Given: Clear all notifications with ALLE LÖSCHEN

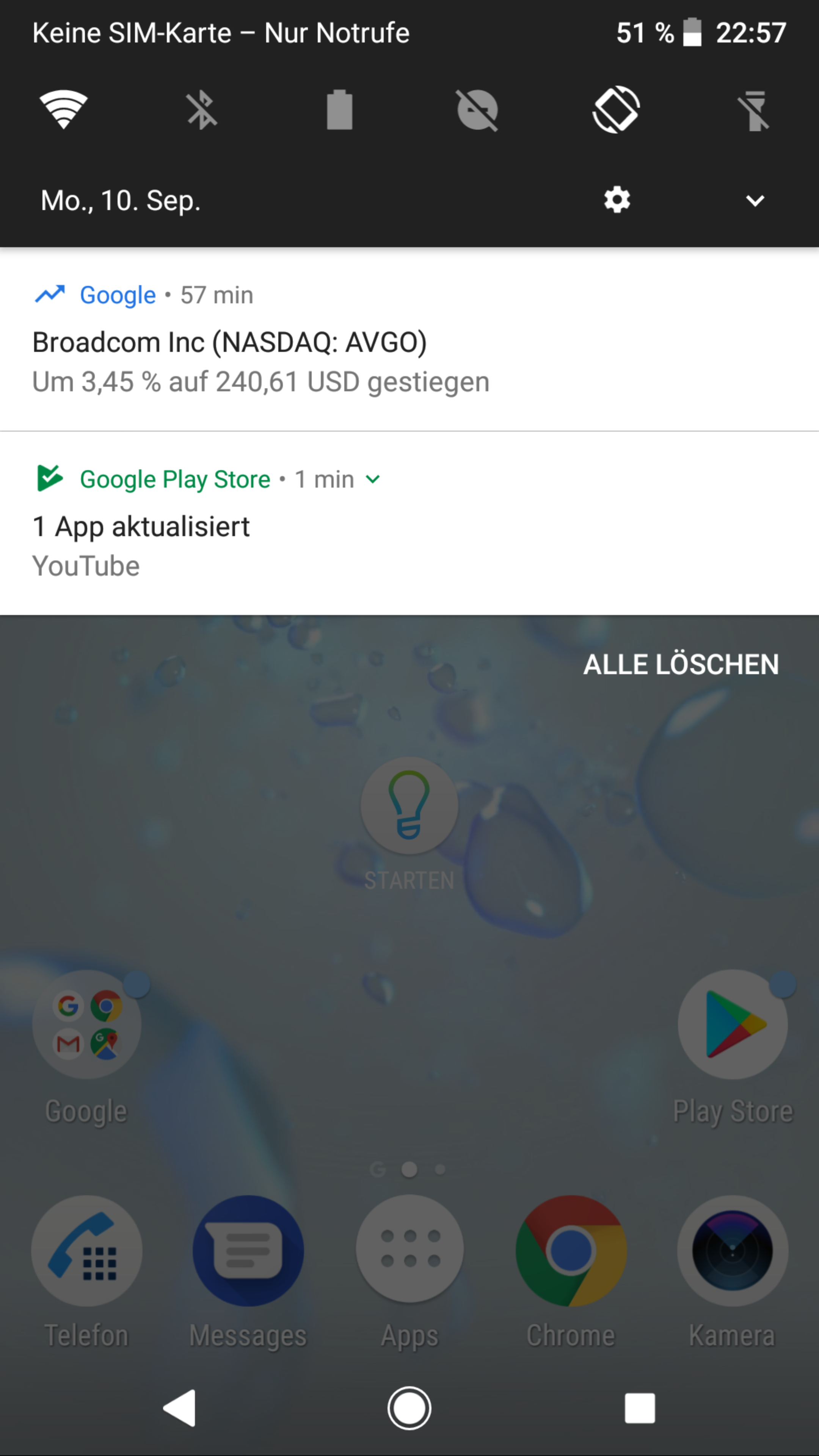Looking at the screenshot, I should click(681, 665).
